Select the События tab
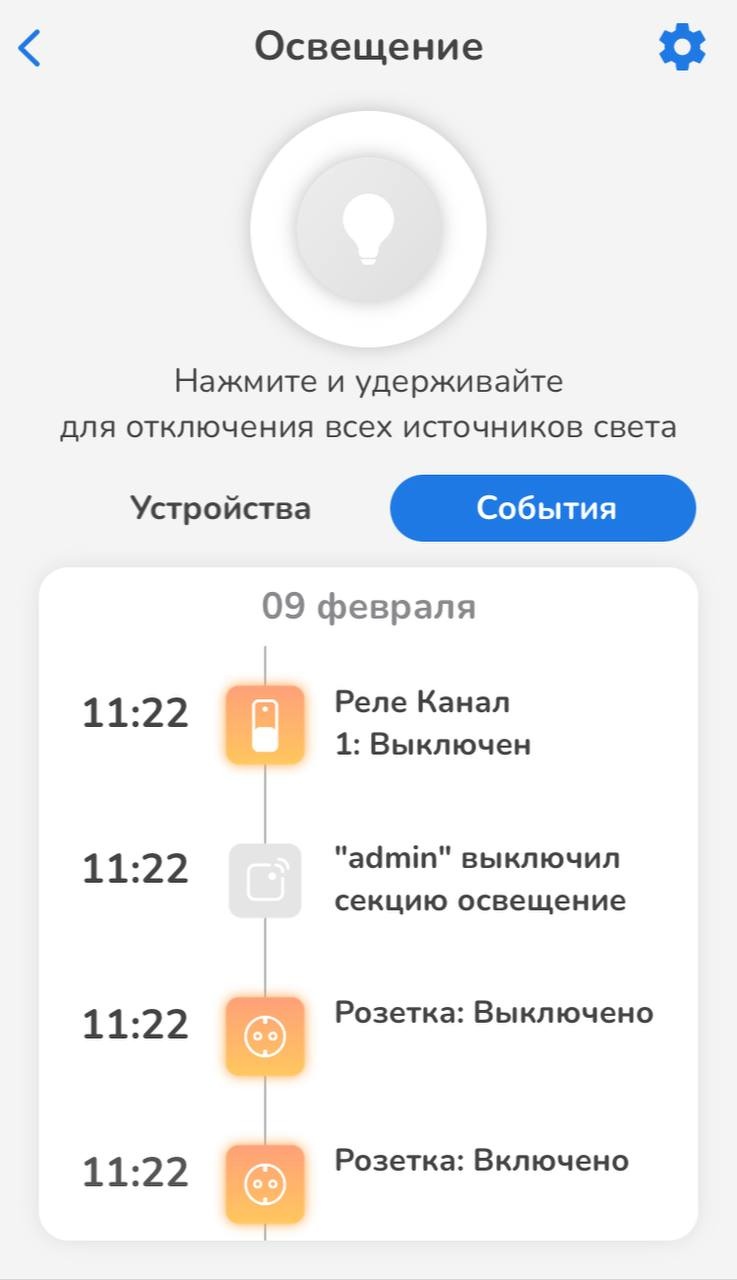 [543, 508]
